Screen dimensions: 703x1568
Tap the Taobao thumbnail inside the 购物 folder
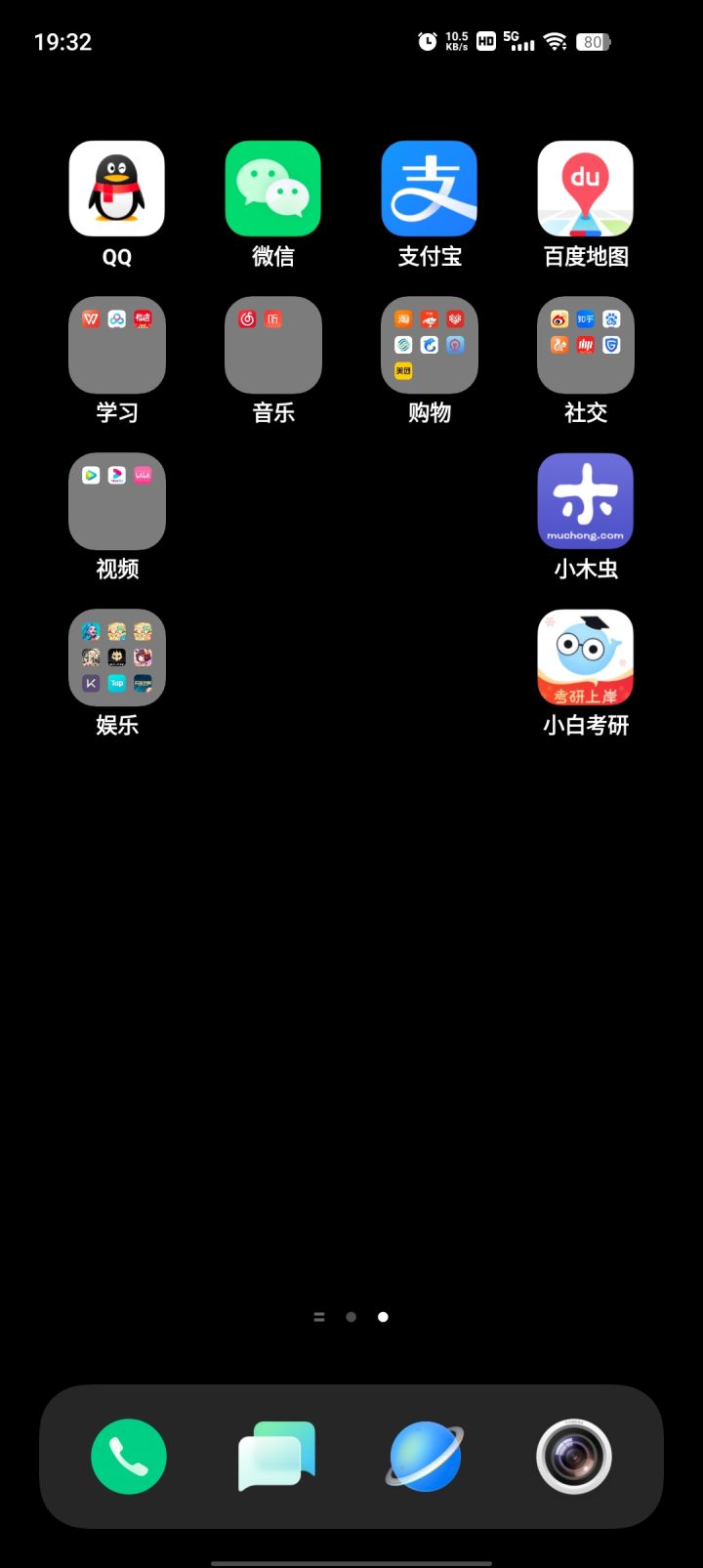pyautogui.click(x=403, y=318)
